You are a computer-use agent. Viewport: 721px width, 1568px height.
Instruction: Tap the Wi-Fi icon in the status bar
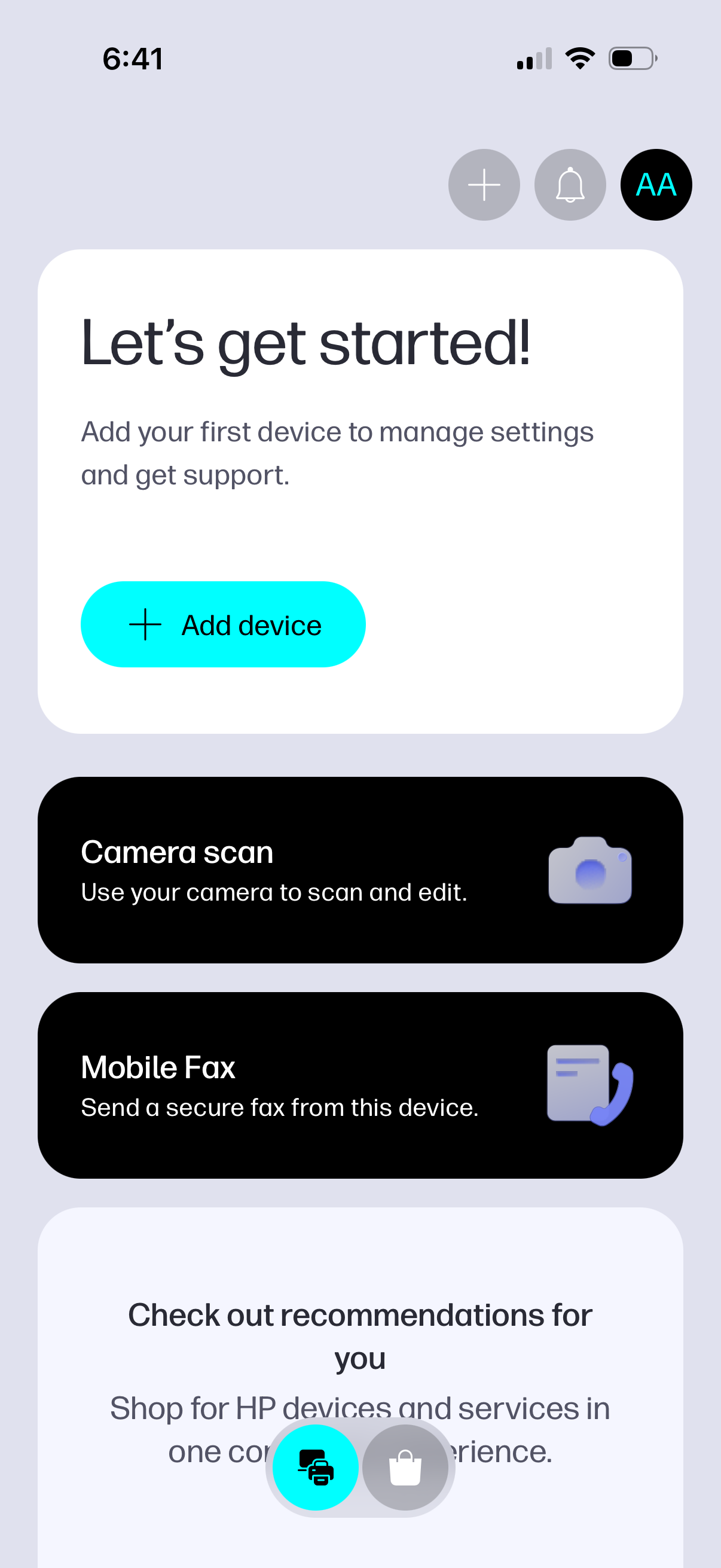pyautogui.click(x=579, y=57)
